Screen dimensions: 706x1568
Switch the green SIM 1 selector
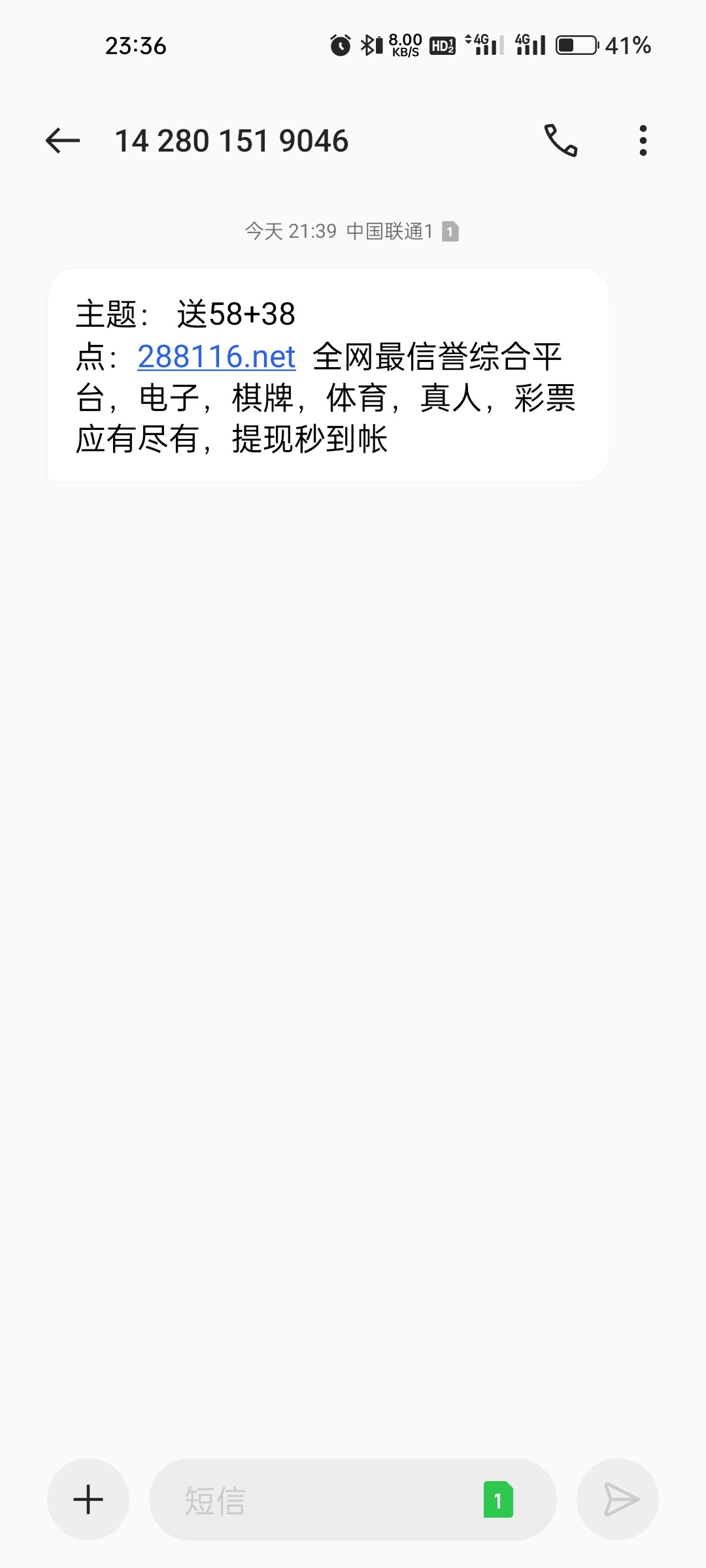tap(498, 1499)
